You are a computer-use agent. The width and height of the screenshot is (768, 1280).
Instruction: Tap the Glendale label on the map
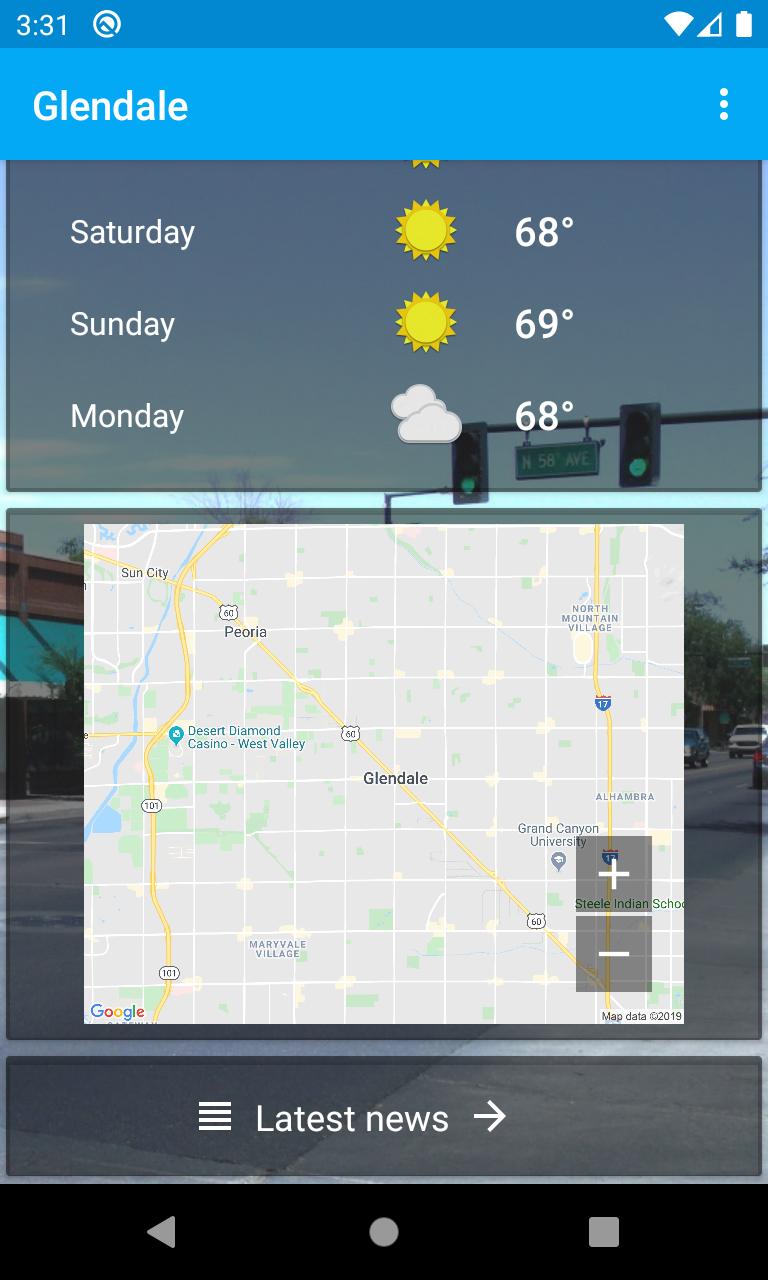pos(397,777)
